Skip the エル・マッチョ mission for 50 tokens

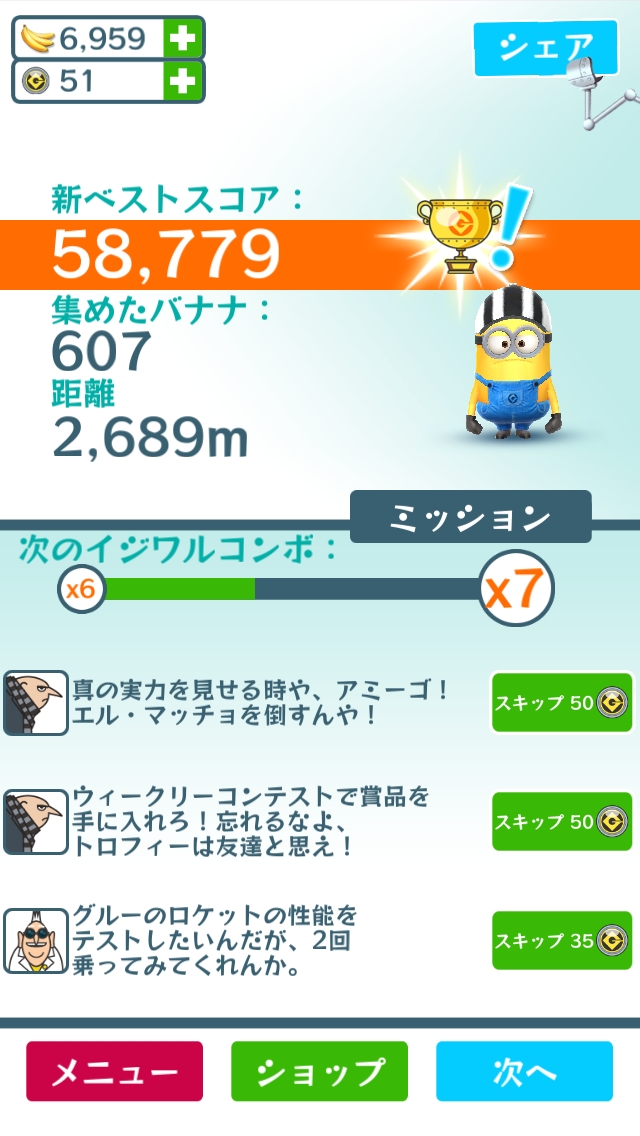coord(561,703)
